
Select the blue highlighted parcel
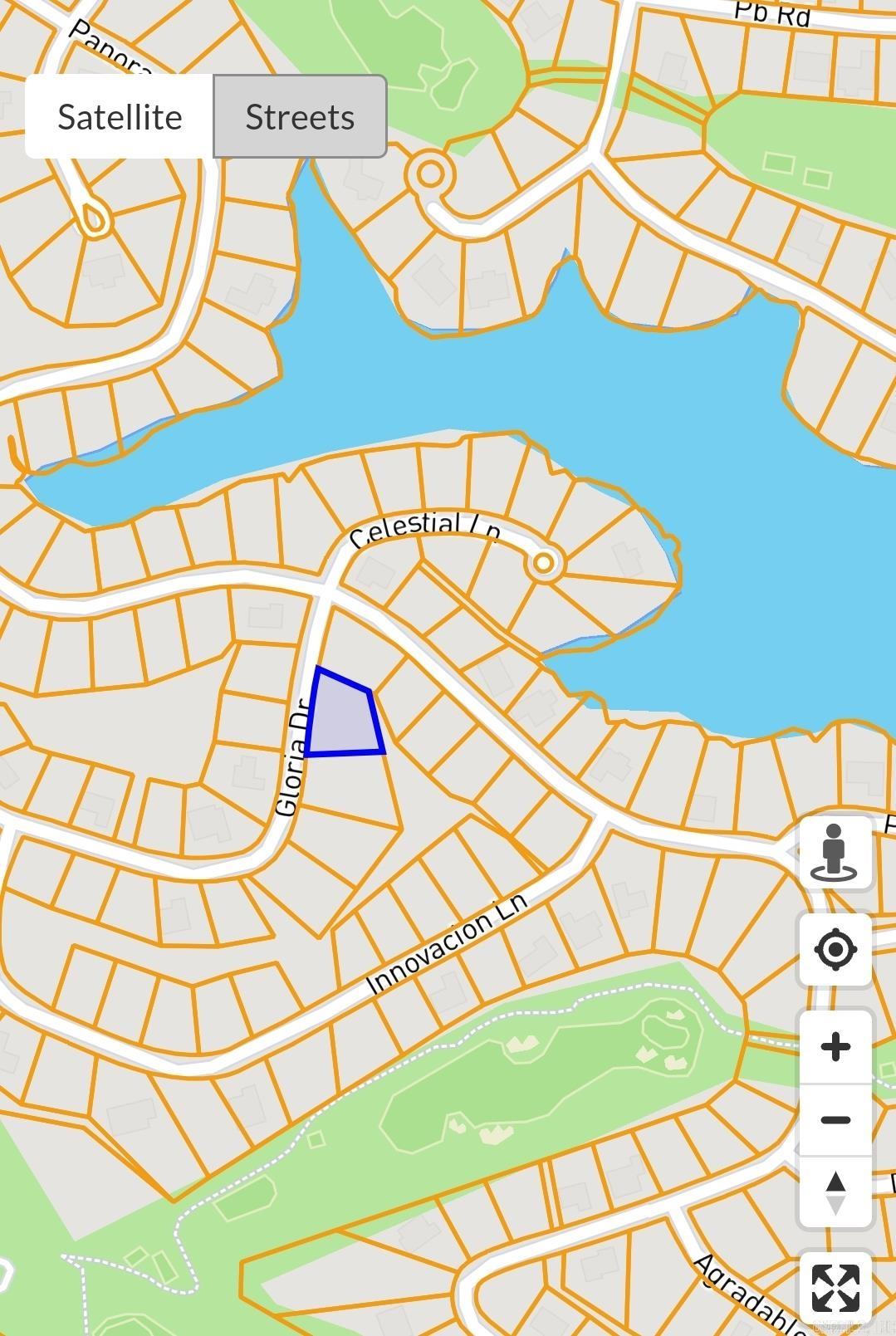(345, 719)
